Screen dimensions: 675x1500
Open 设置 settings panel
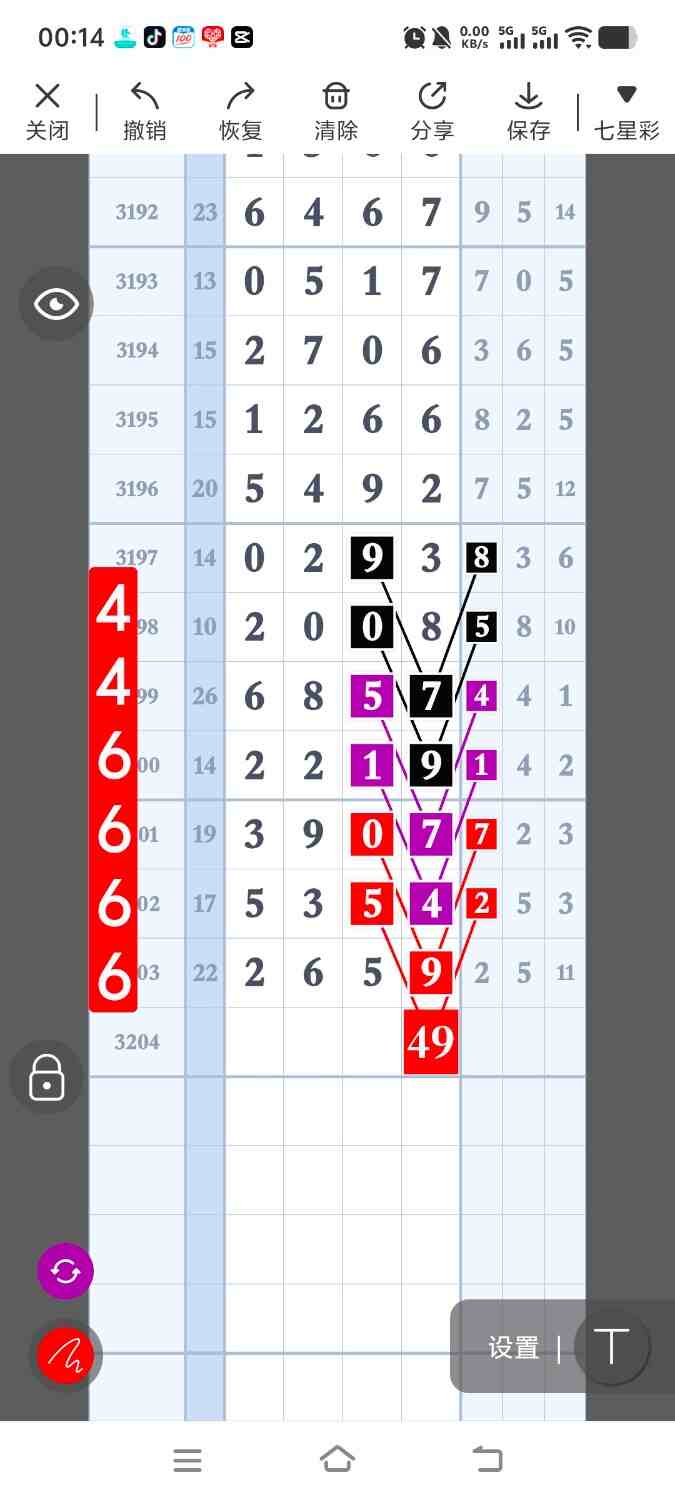point(514,1348)
